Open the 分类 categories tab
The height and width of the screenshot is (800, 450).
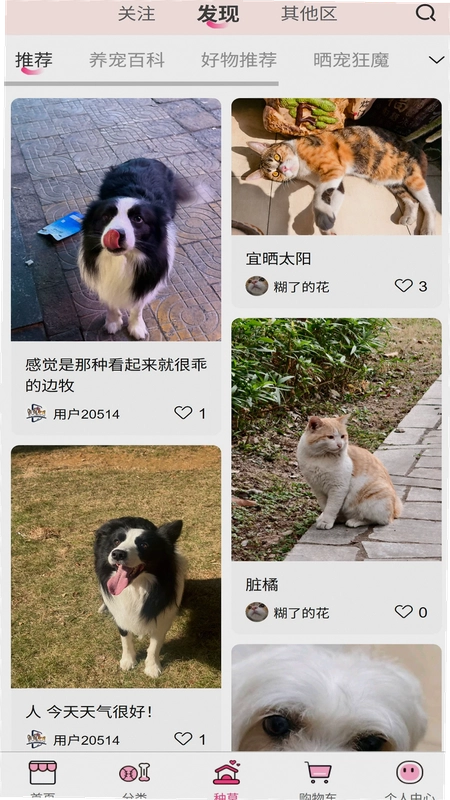[x=135, y=778]
